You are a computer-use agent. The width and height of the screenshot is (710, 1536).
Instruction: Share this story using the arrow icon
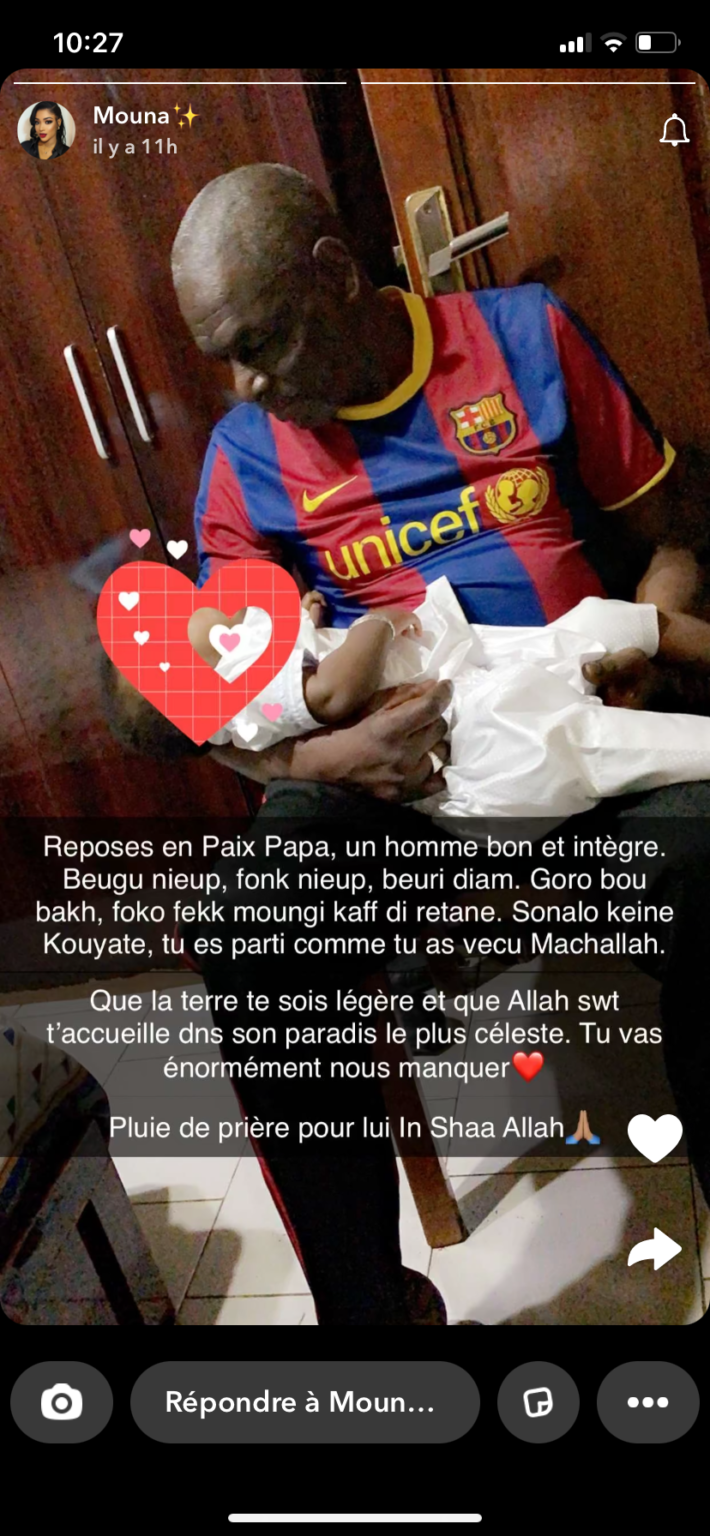[655, 1248]
